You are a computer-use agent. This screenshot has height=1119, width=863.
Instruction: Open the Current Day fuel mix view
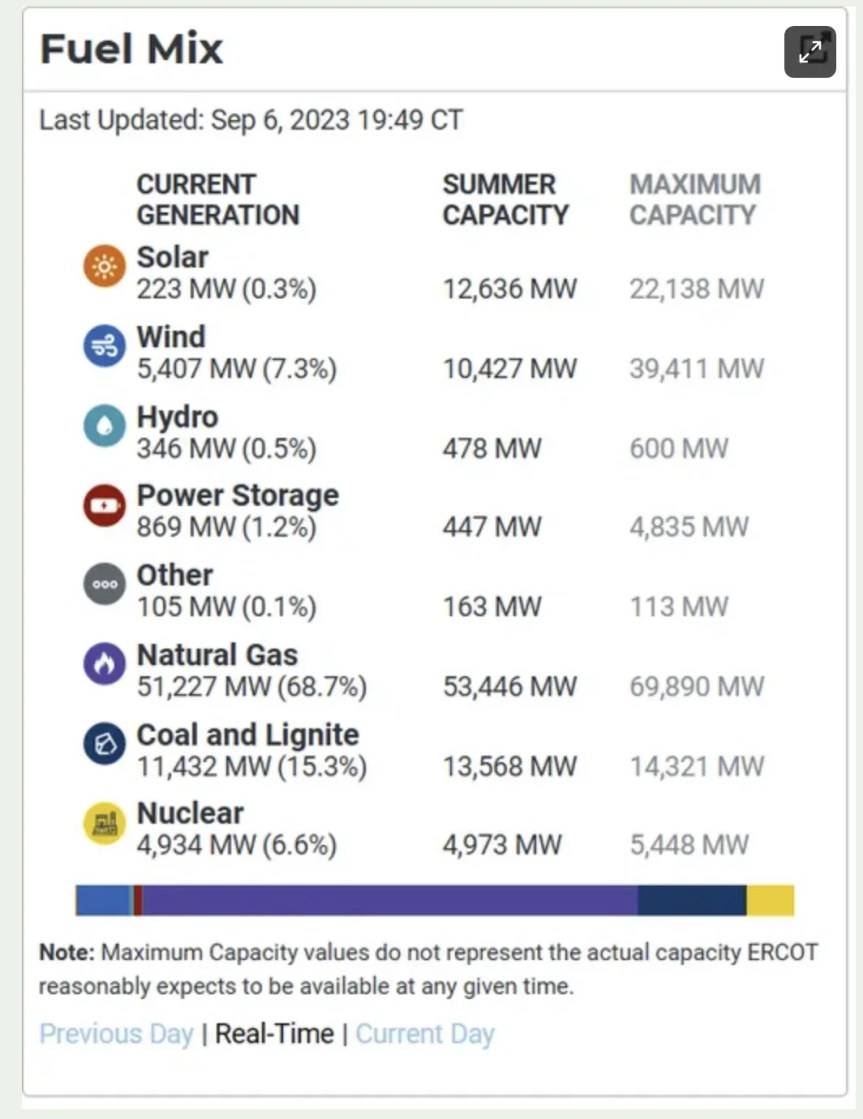click(424, 1033)
